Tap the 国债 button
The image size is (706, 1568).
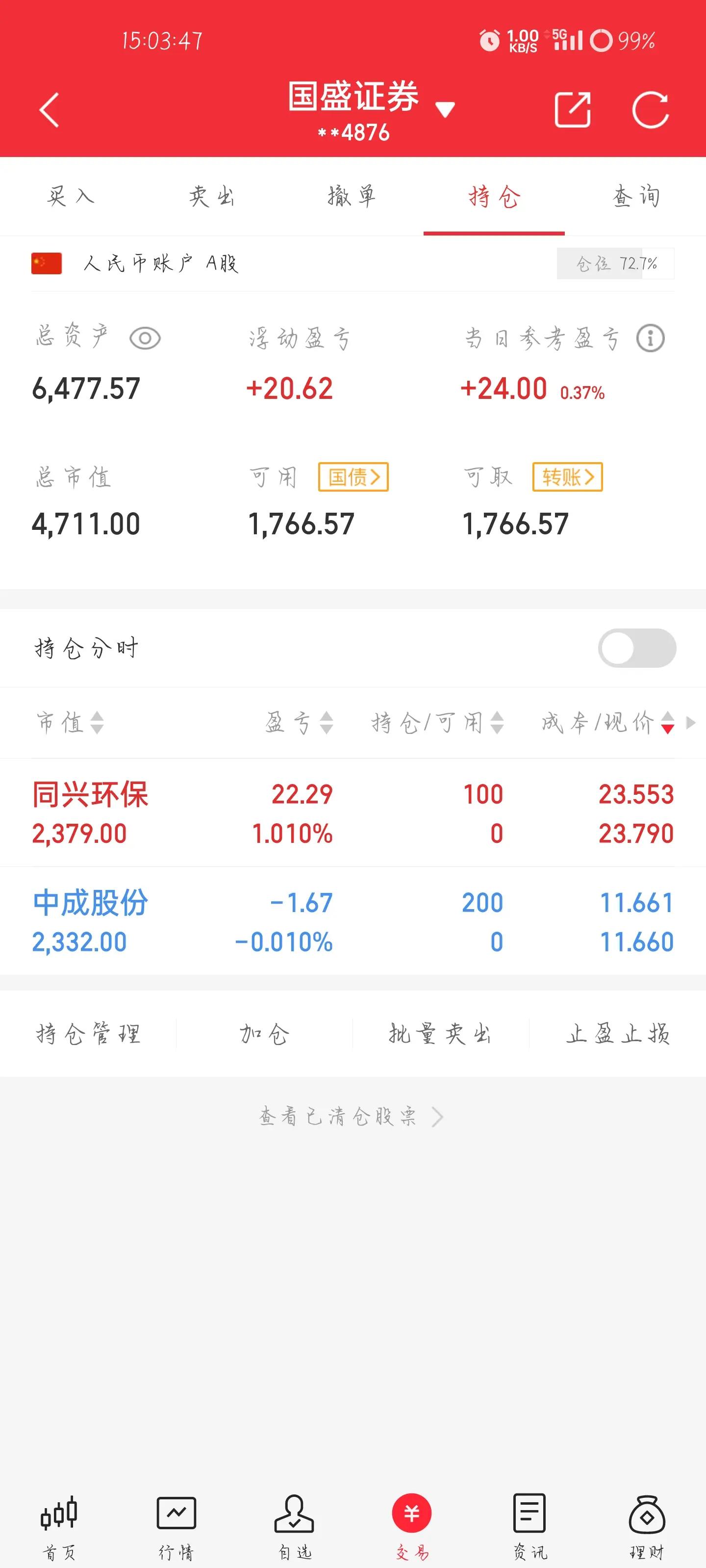click(x=353, y=476)
